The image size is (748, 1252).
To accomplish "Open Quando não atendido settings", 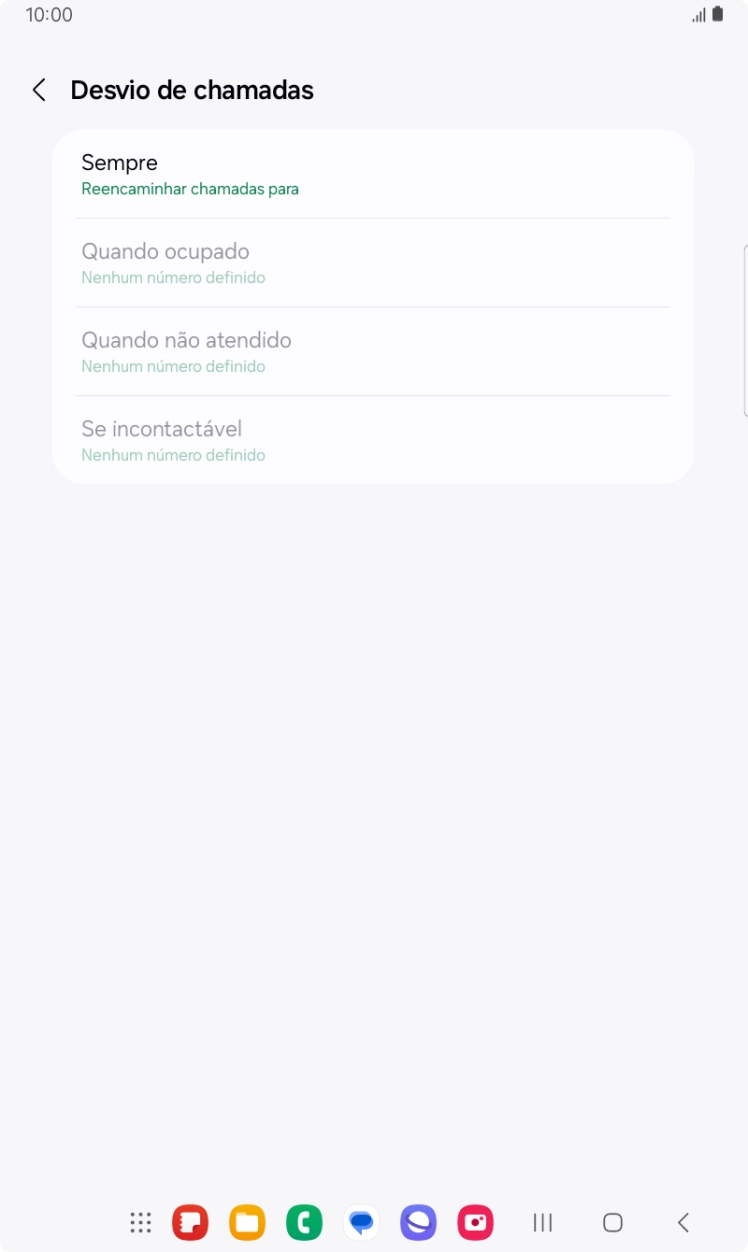I will pos(373,351).
